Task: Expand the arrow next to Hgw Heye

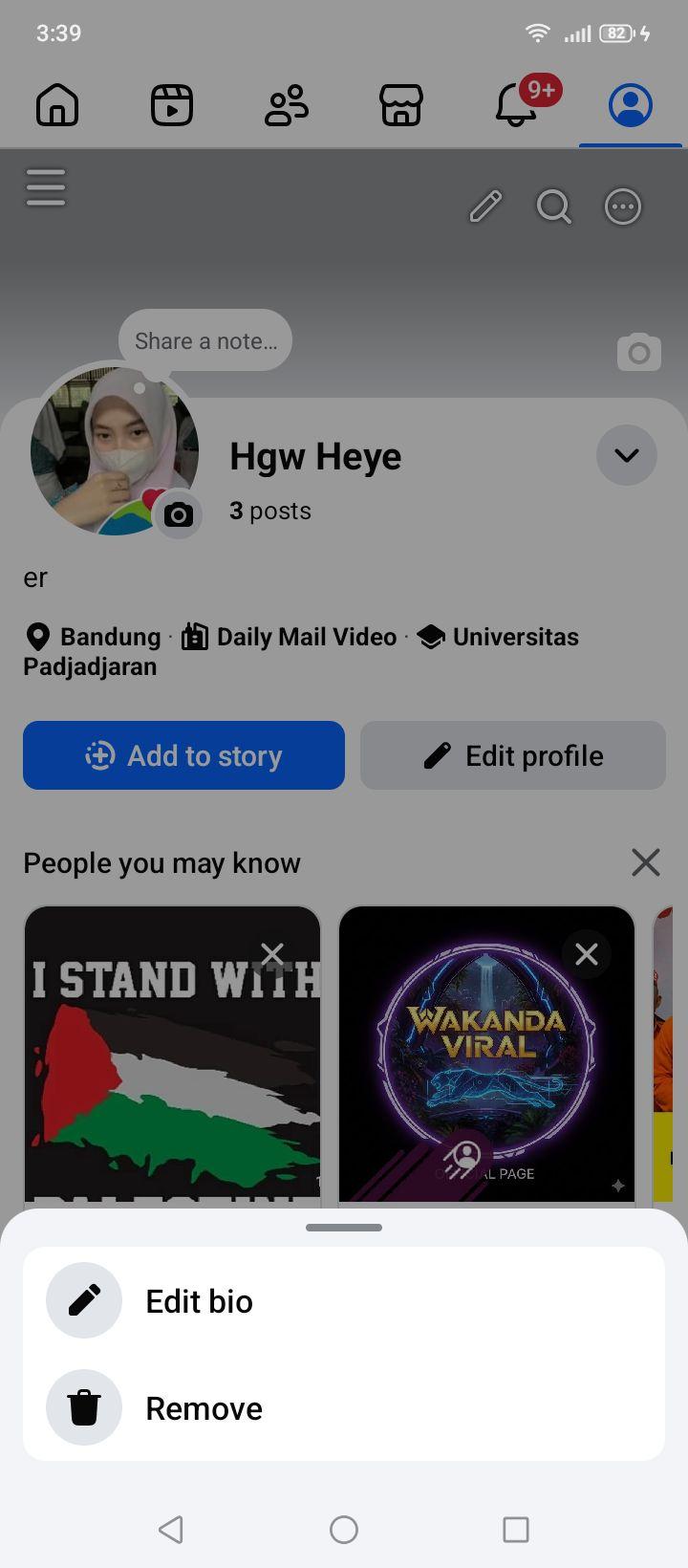Action: coord(627,455)
